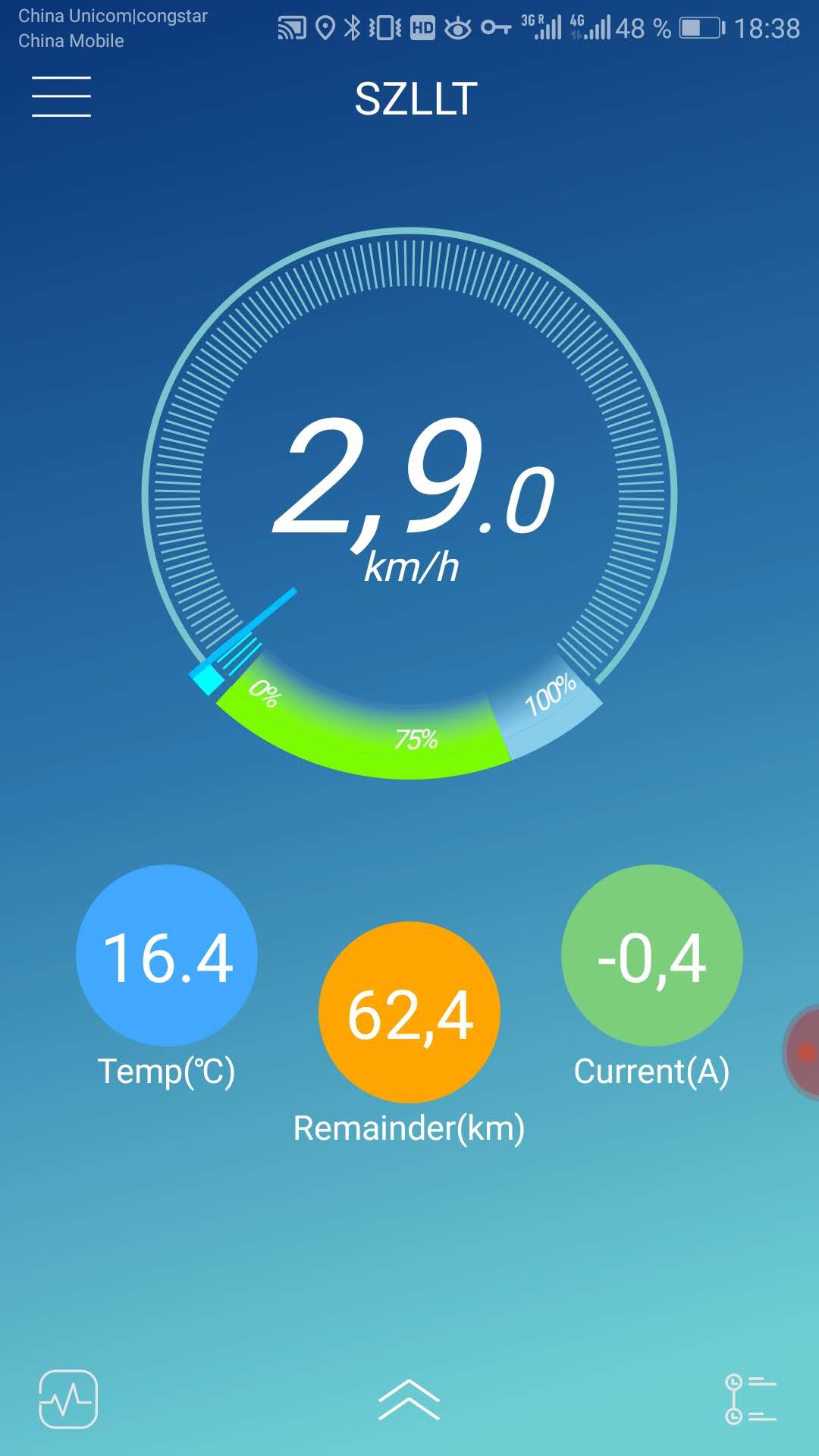This screenshot has height=1456, width=819.
Task: Open the activity graph icon
Action: click(x=68, y=1399)
